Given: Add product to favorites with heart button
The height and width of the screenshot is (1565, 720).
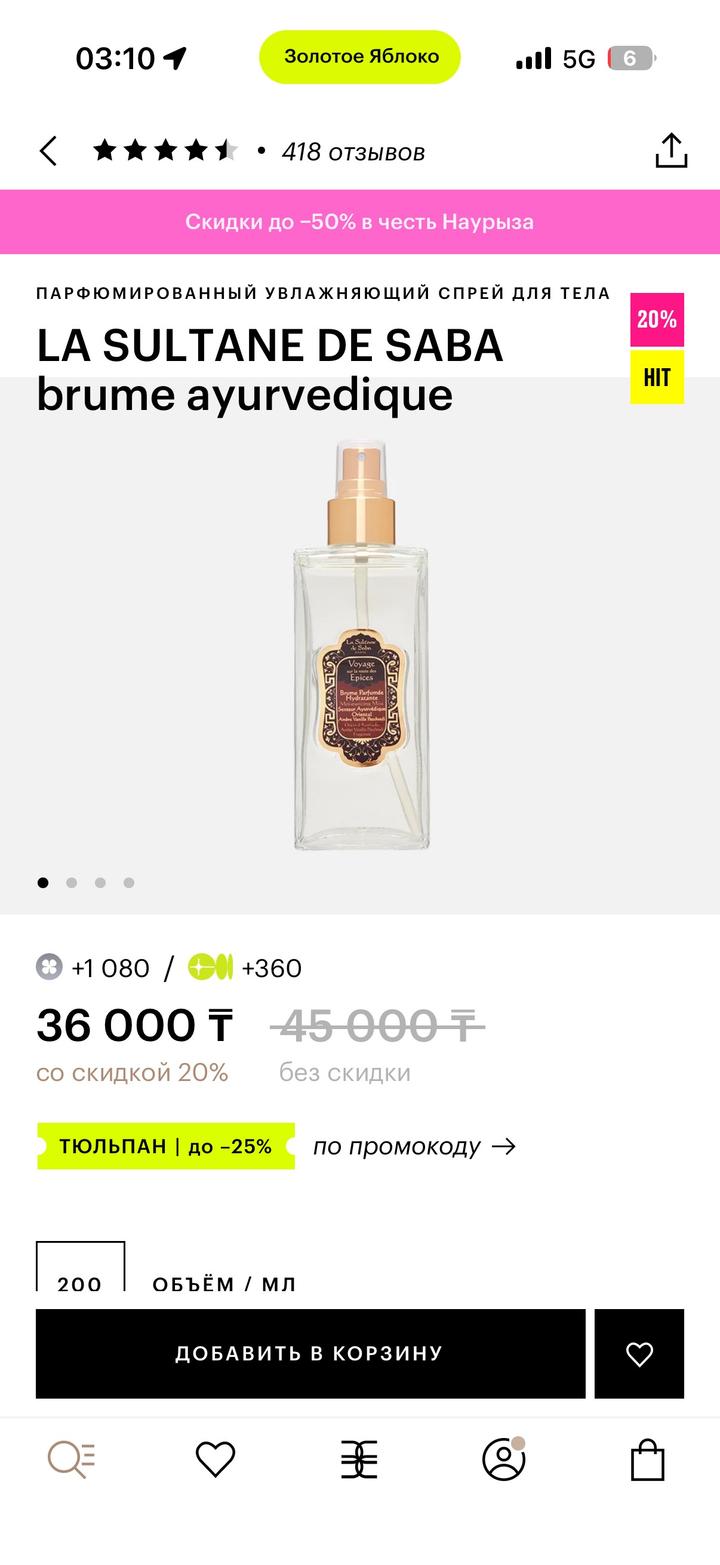Looking at the screenshot, I should coord(639,1353).
